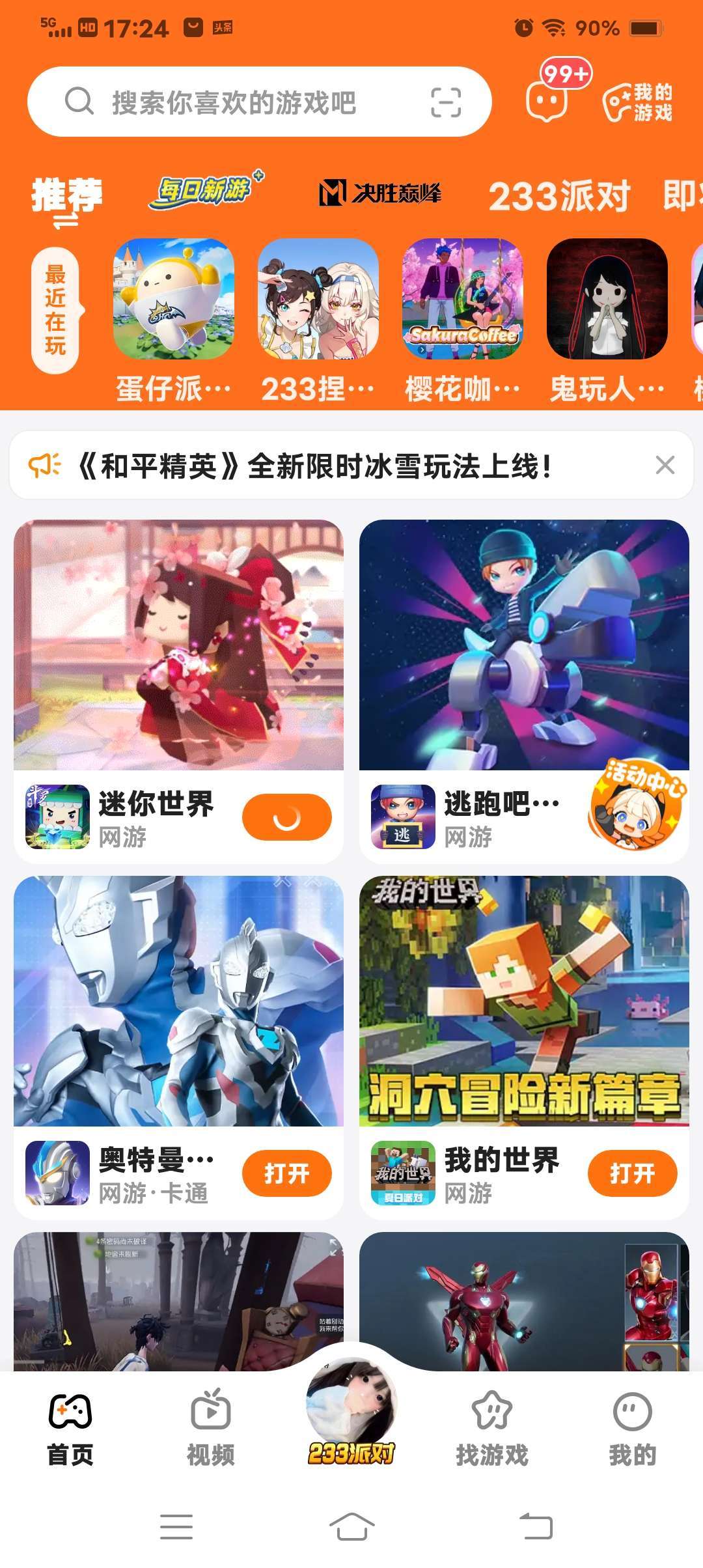Open 我的游戏 from the top bar

coord(638,102)
